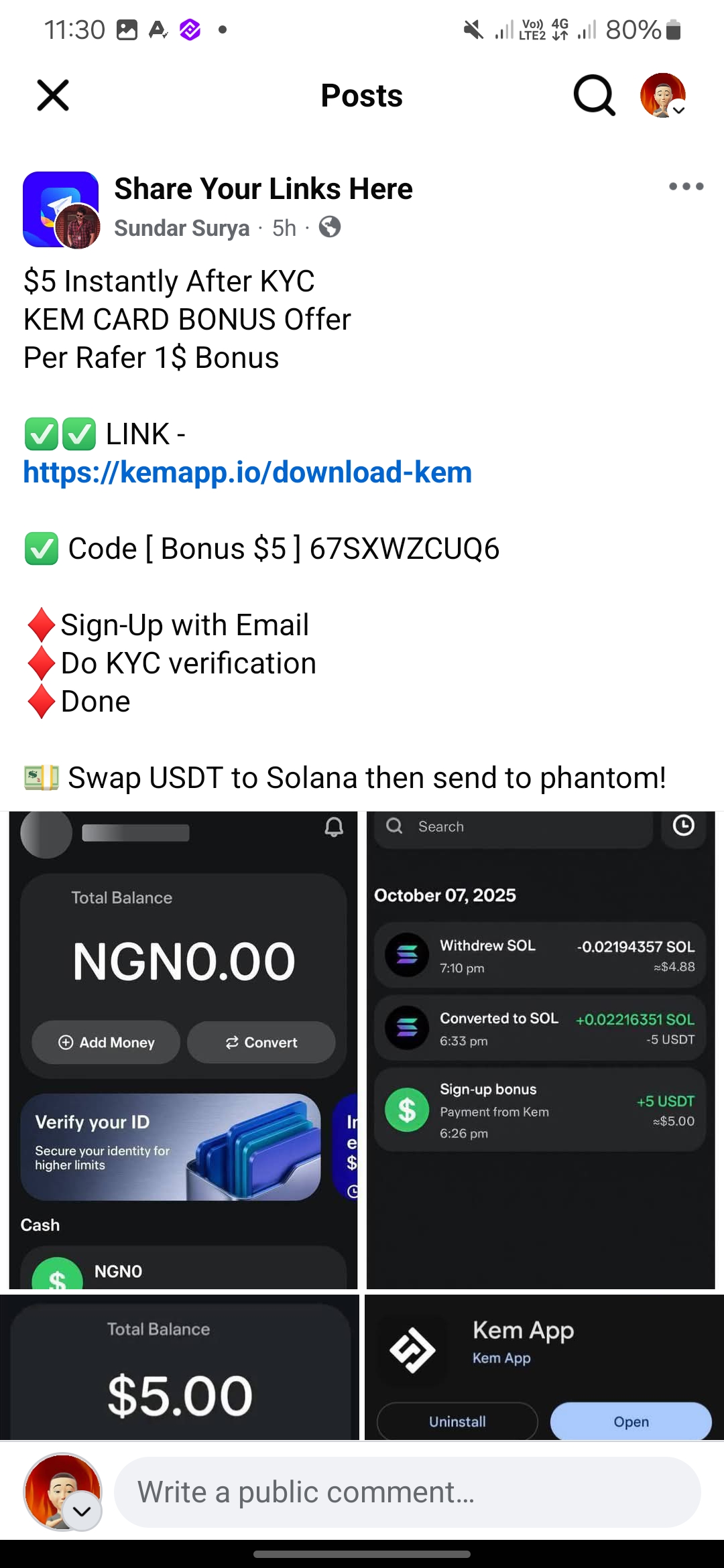Switch commenting identity via the avatar beside the comment box
The image size is (724, 1568).
(63, 1492)
